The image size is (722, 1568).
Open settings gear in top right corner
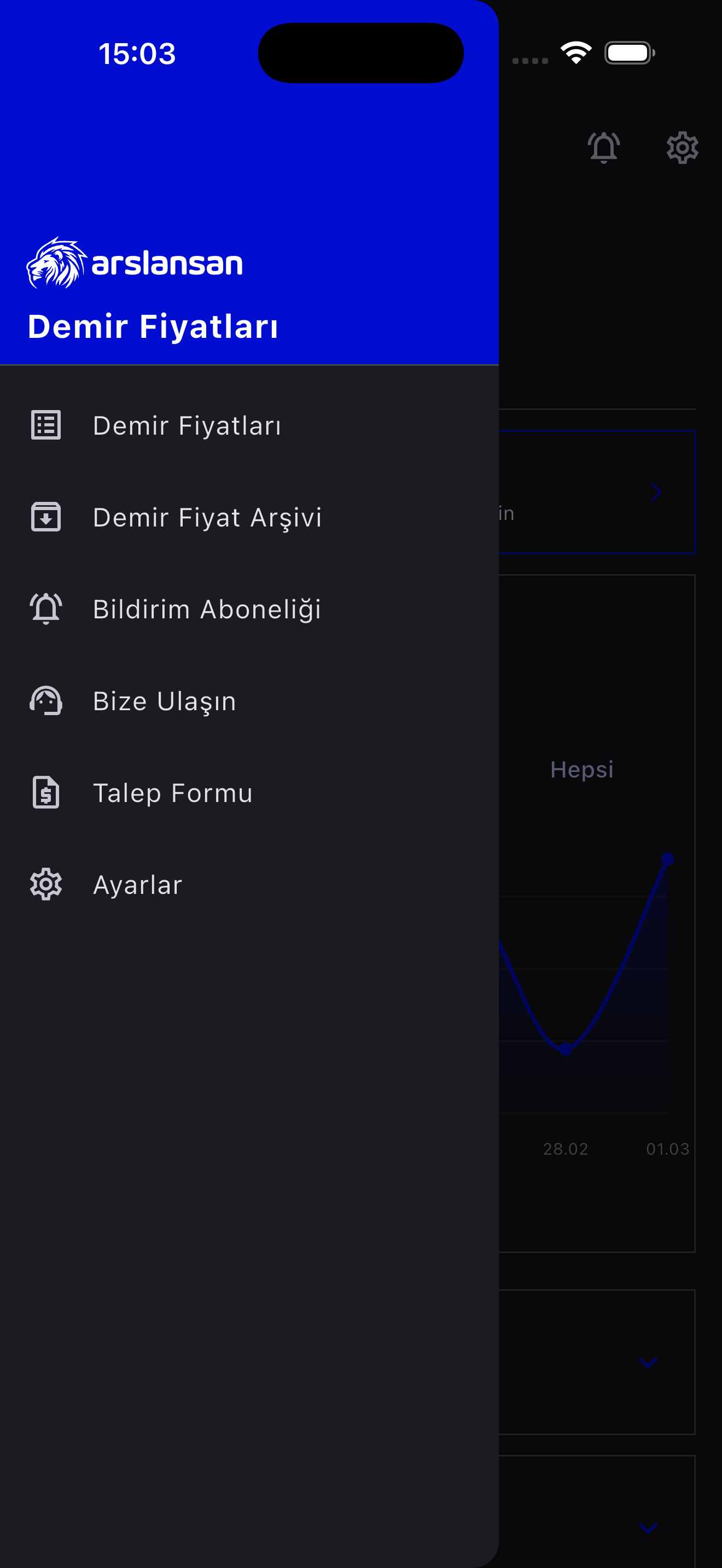pyautogui.click(x=683, y=146)
